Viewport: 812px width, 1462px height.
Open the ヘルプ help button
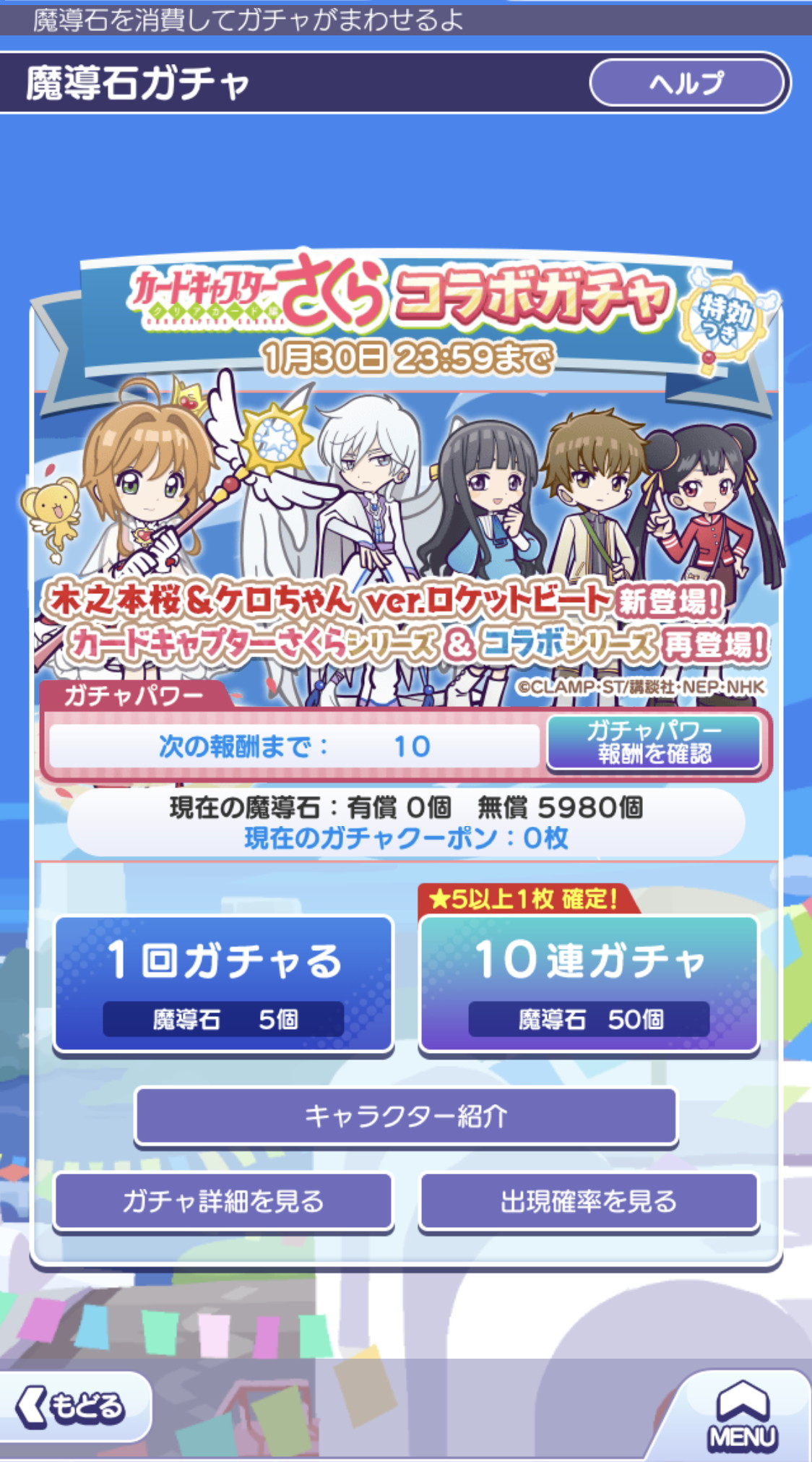point(687,83)
